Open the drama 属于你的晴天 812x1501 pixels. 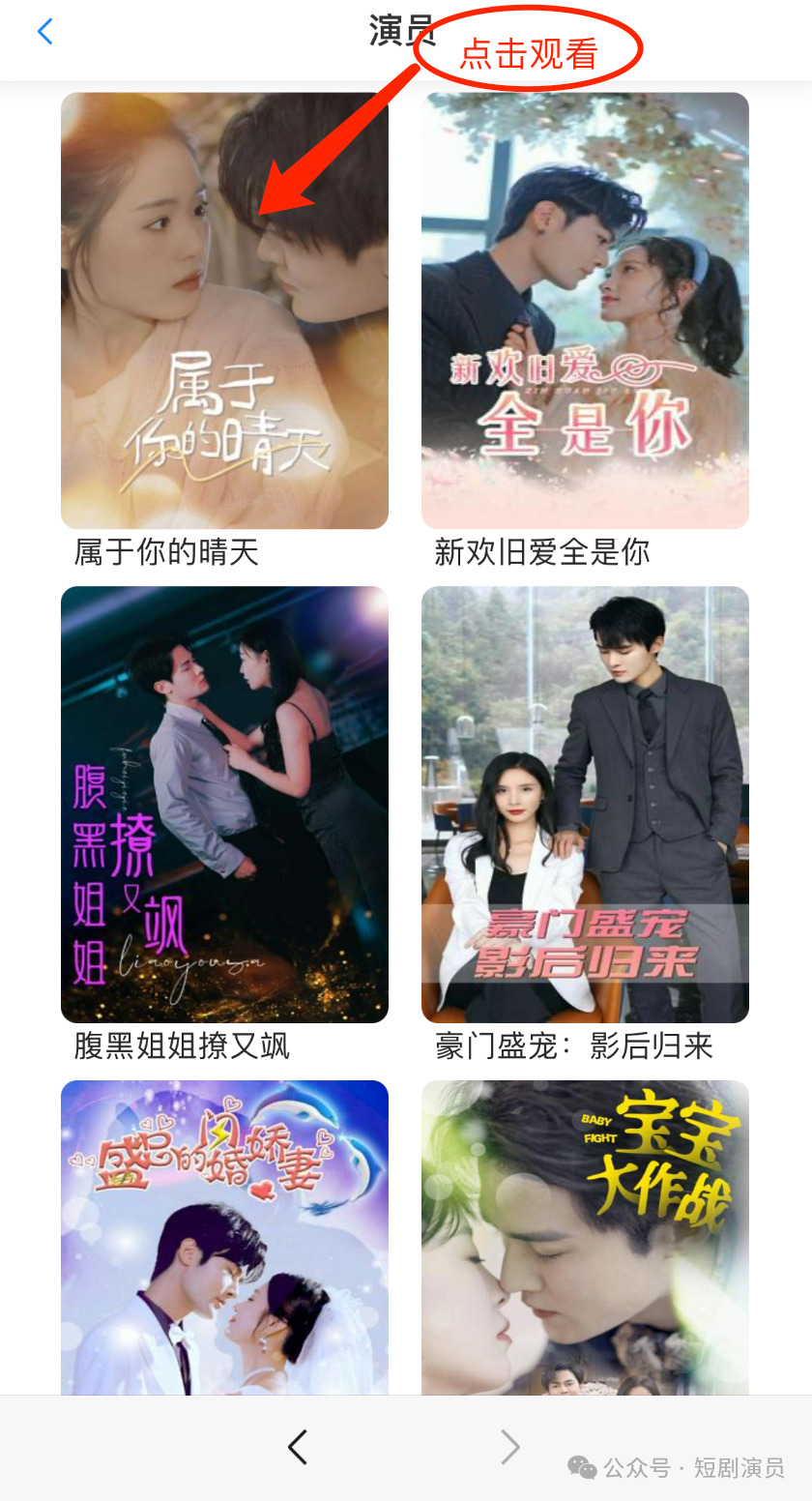pyautogui.click(x=224, y=310)
